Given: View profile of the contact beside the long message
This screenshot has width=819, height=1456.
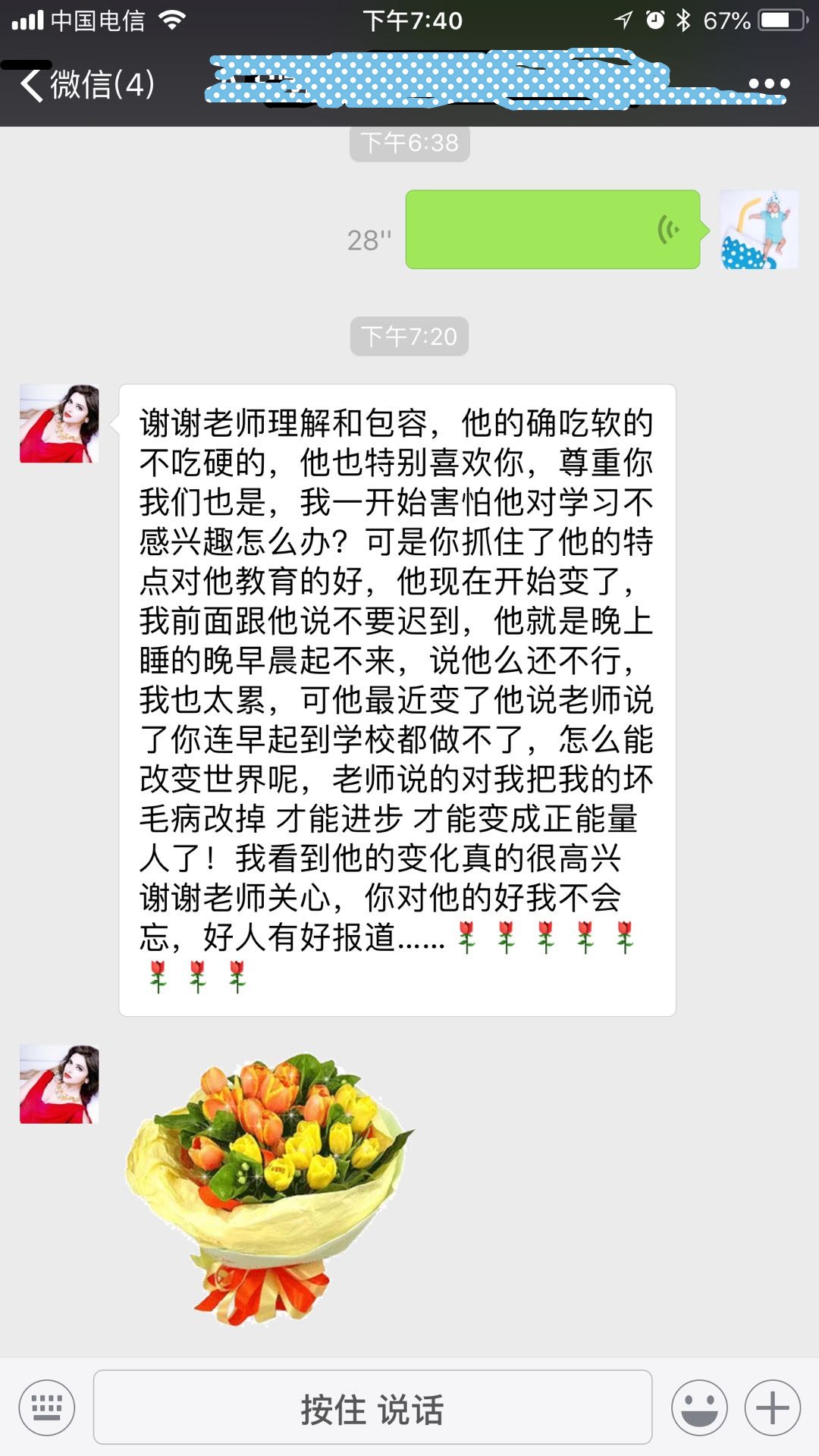Looking at the screenshot, I should 59,424.
